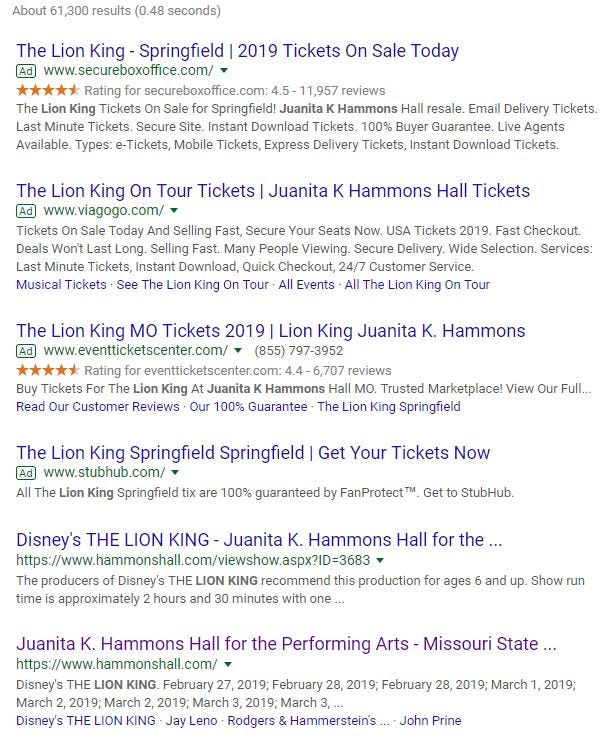Image resolution: width=608 pixels, height=743 pixels.
Task: Expand dropdown arrow next to www.viagogo.com
Action: pyautogui.click(x=174, y=211)
